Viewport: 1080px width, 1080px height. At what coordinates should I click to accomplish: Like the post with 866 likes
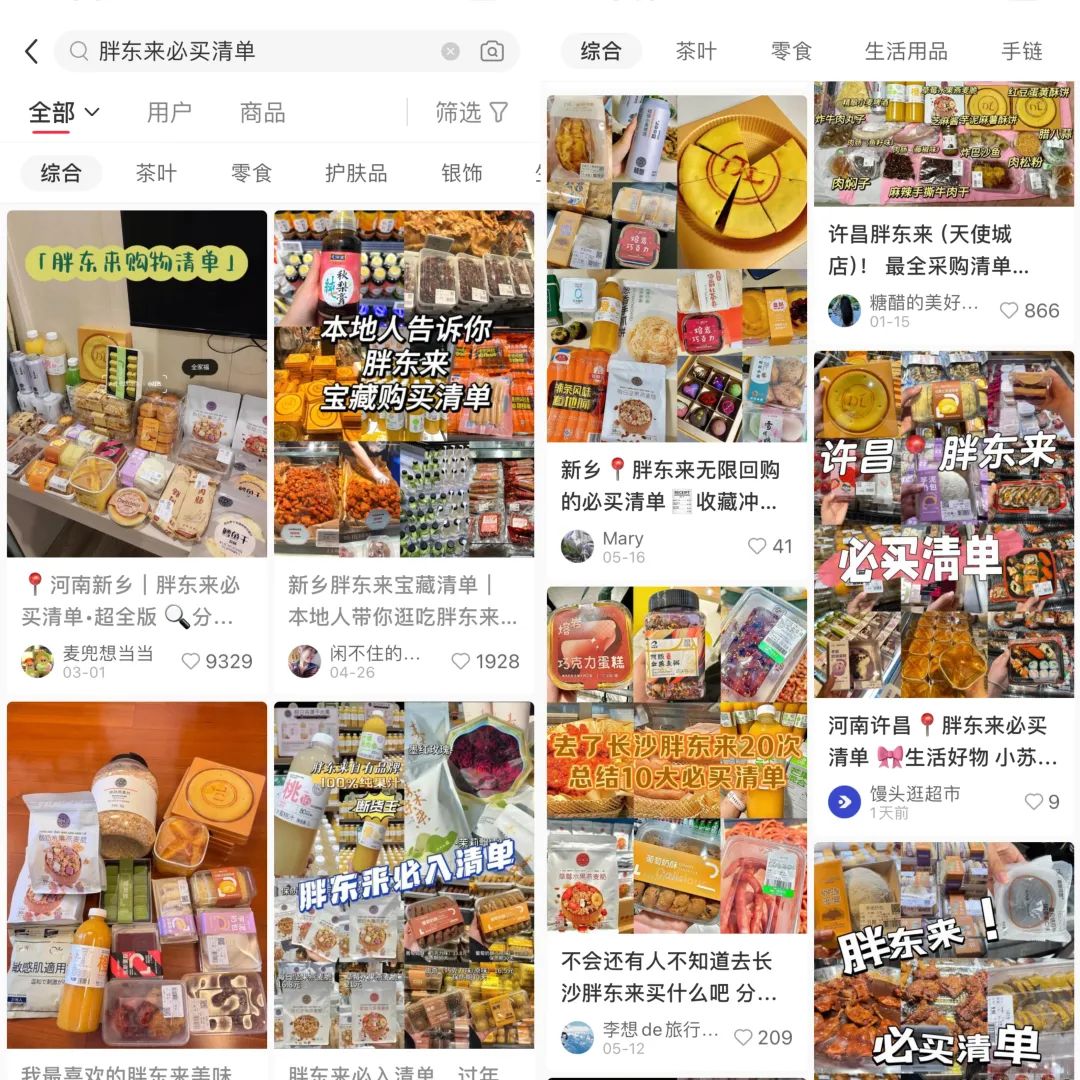(1010, 310)
